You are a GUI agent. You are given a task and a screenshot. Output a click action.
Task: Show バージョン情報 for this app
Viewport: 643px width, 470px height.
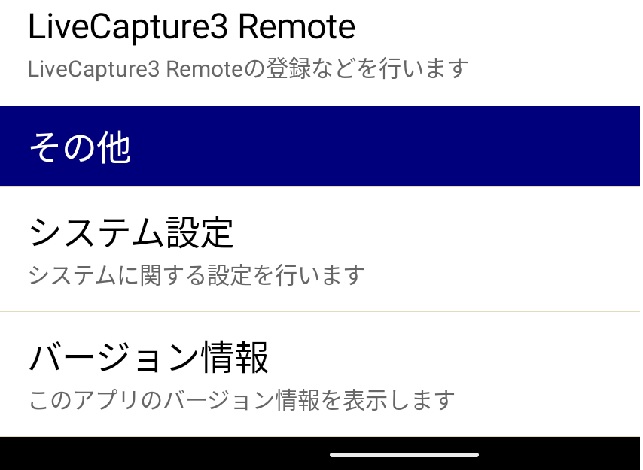point(240,375)
